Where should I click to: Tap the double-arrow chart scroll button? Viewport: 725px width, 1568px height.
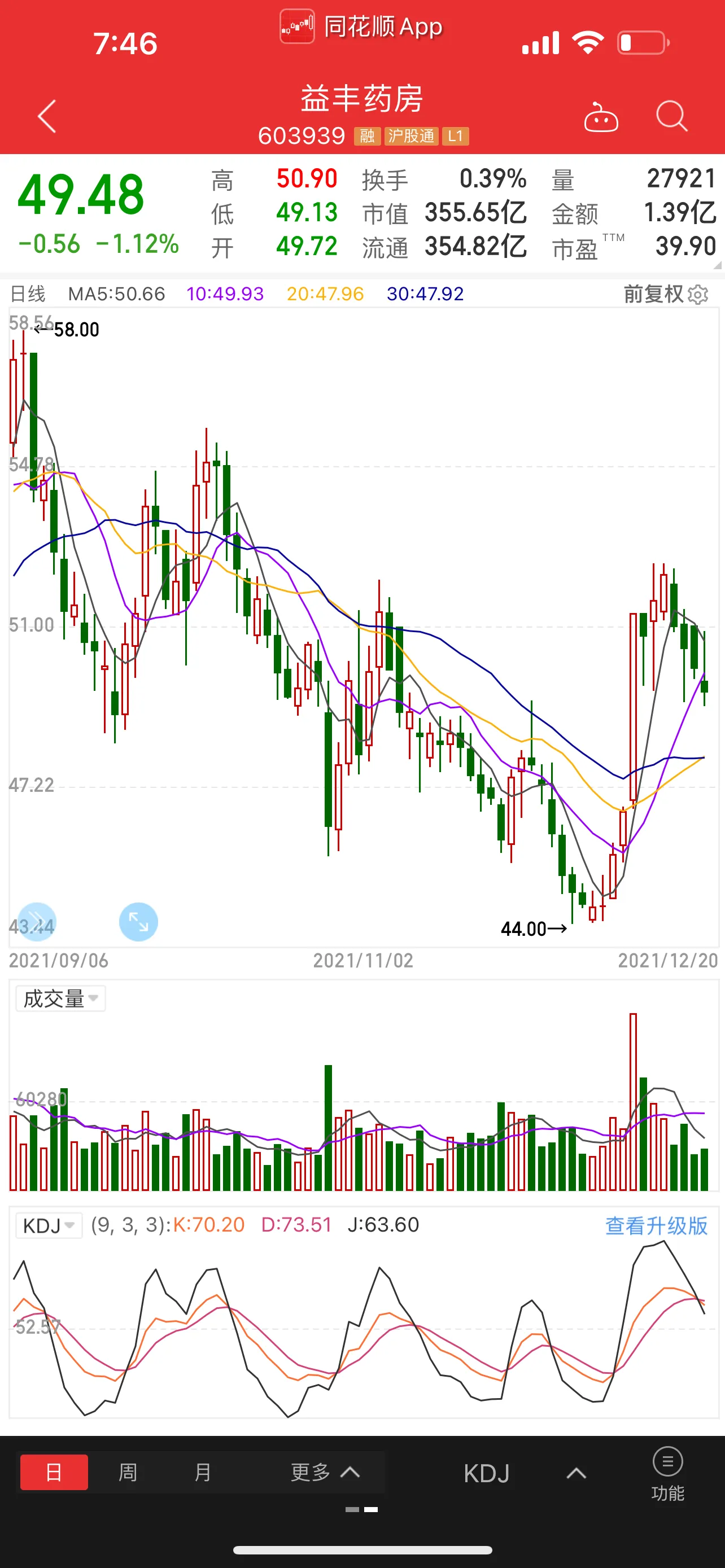coord(37,922)
